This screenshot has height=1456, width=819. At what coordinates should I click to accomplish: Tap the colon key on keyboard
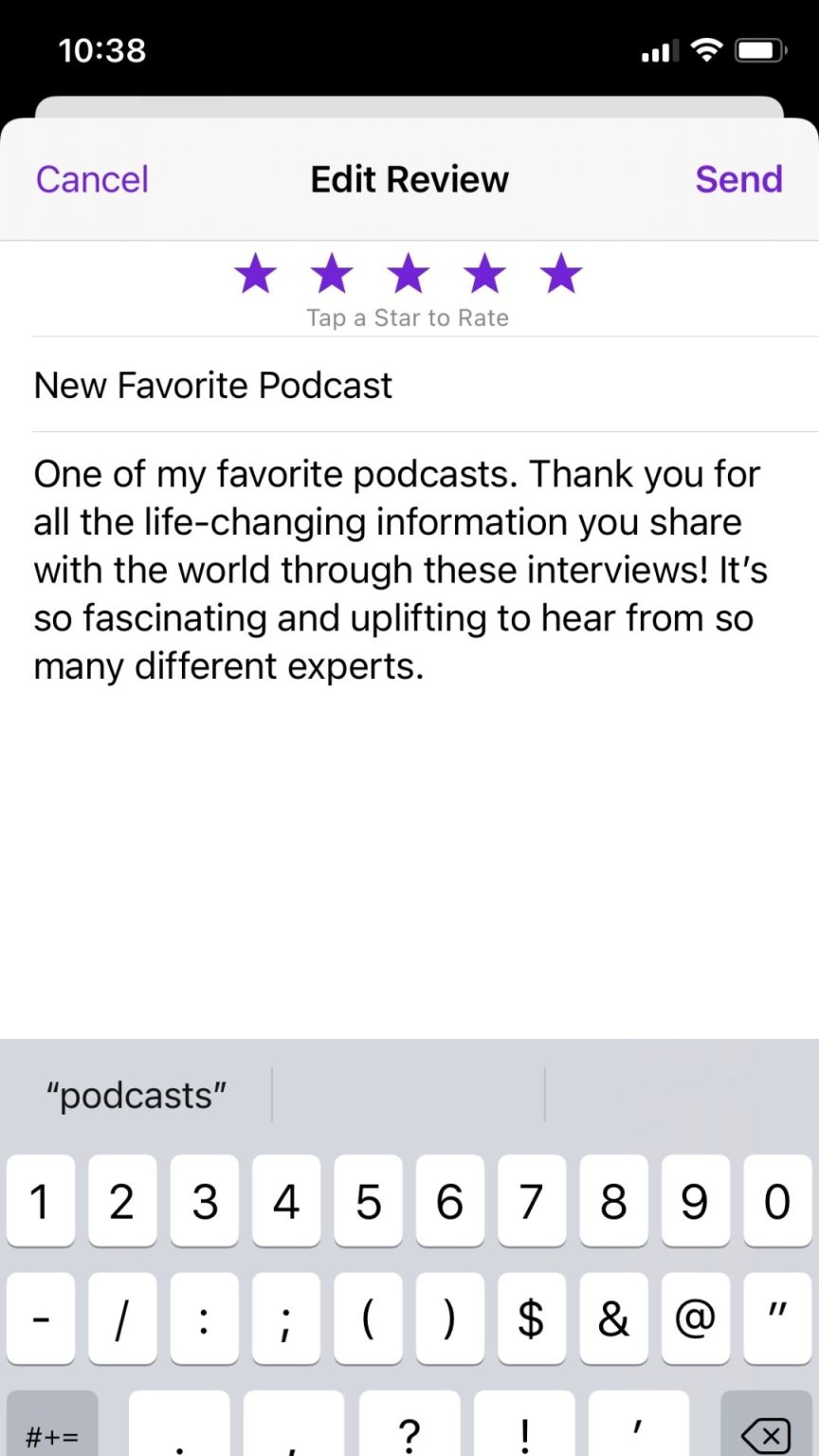204,1318
